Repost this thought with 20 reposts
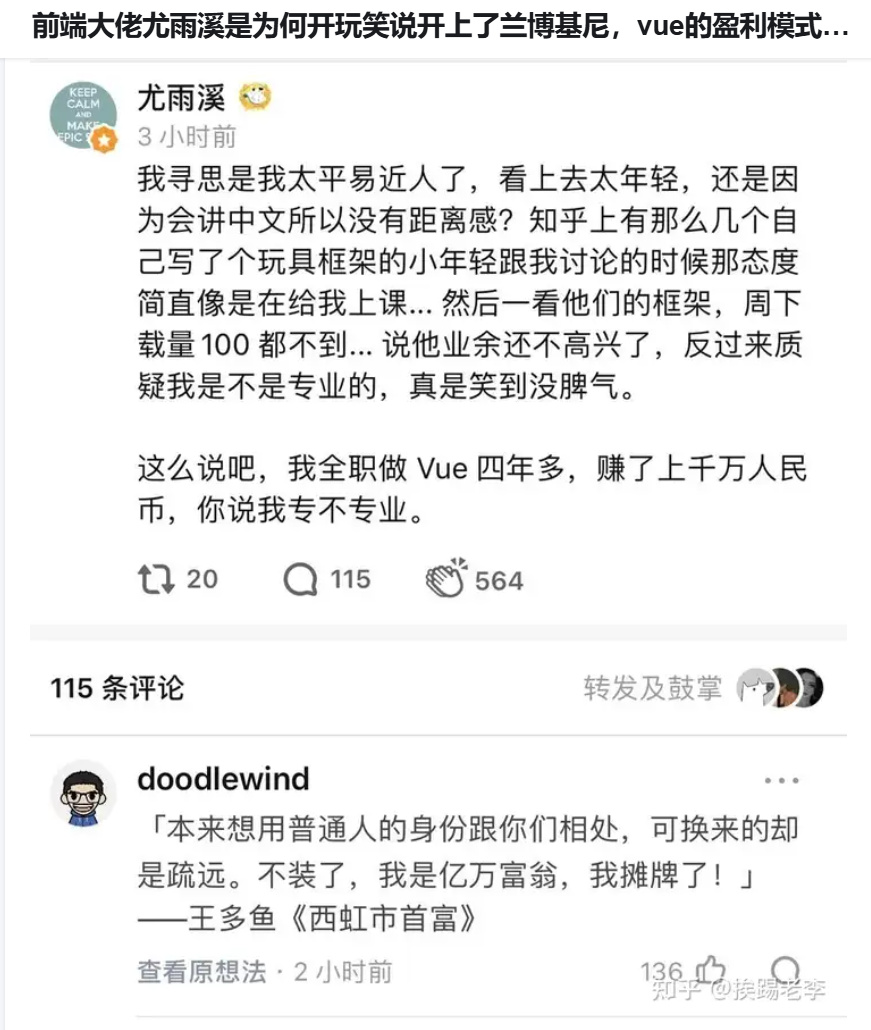The width and height of the screenshot is (871, 1030). point(157,580)
